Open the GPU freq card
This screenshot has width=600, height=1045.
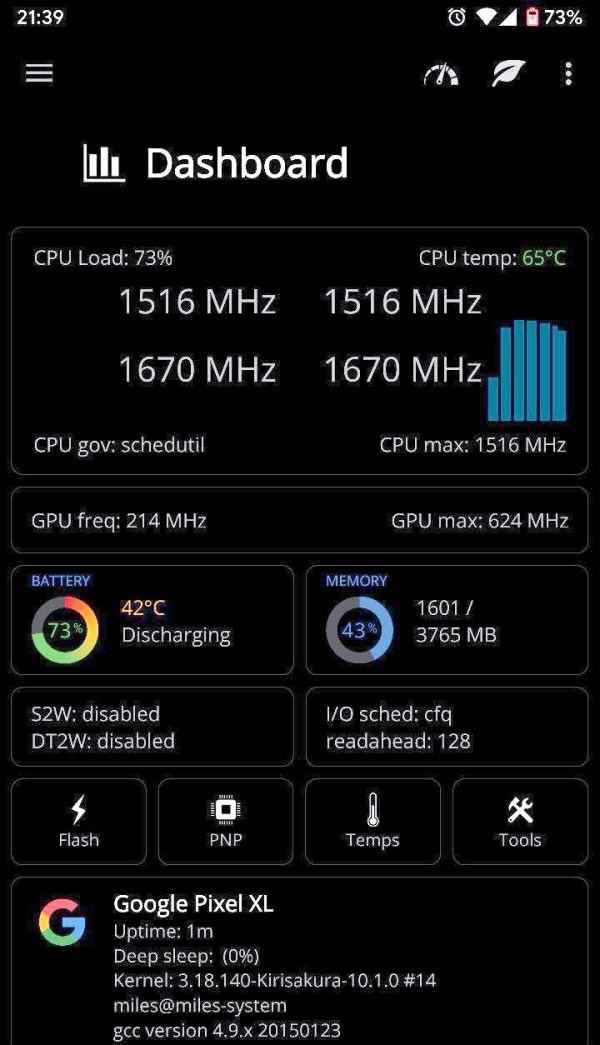coord(299,521)
